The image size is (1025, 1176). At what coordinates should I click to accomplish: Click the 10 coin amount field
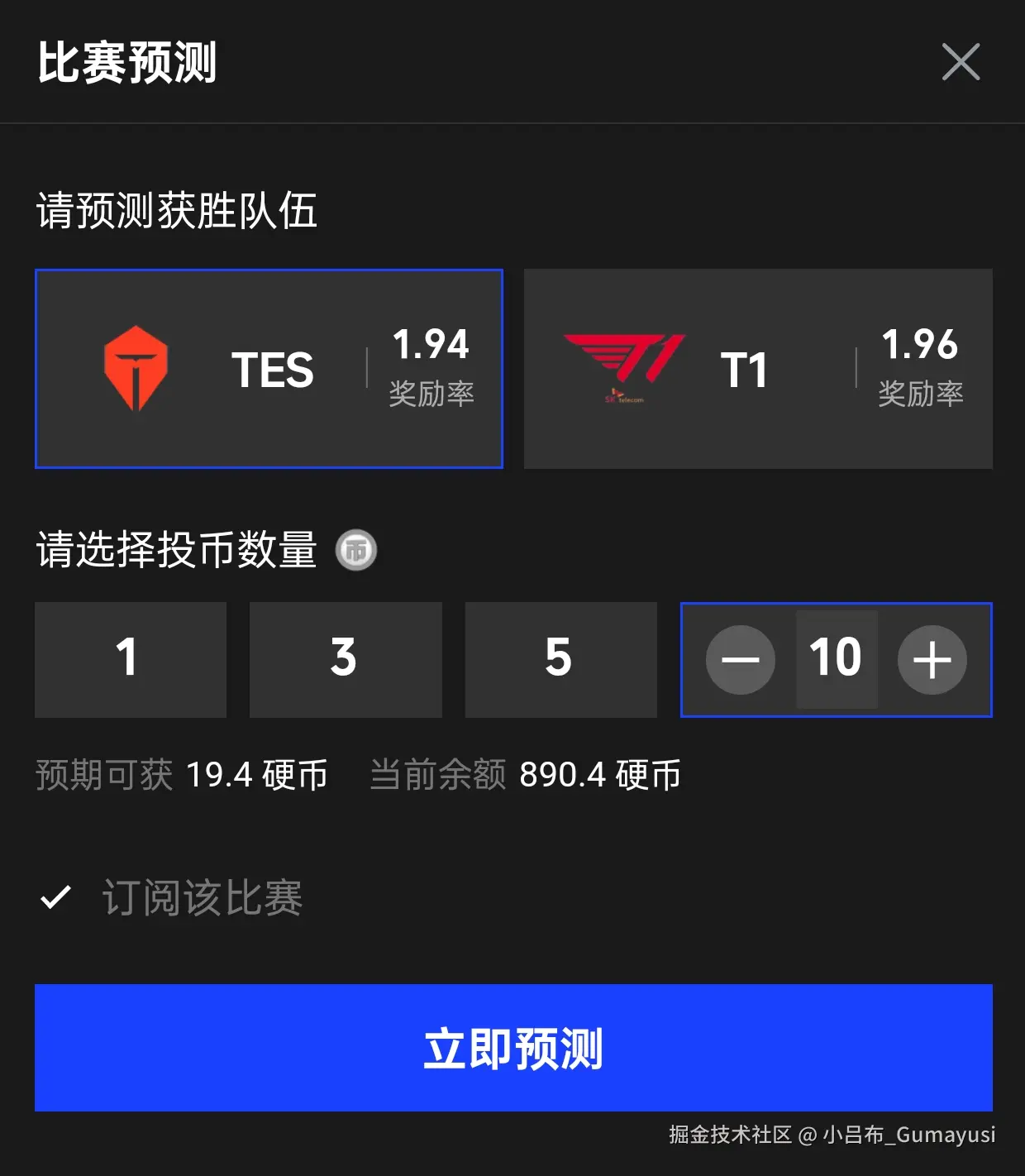point(837,659)
